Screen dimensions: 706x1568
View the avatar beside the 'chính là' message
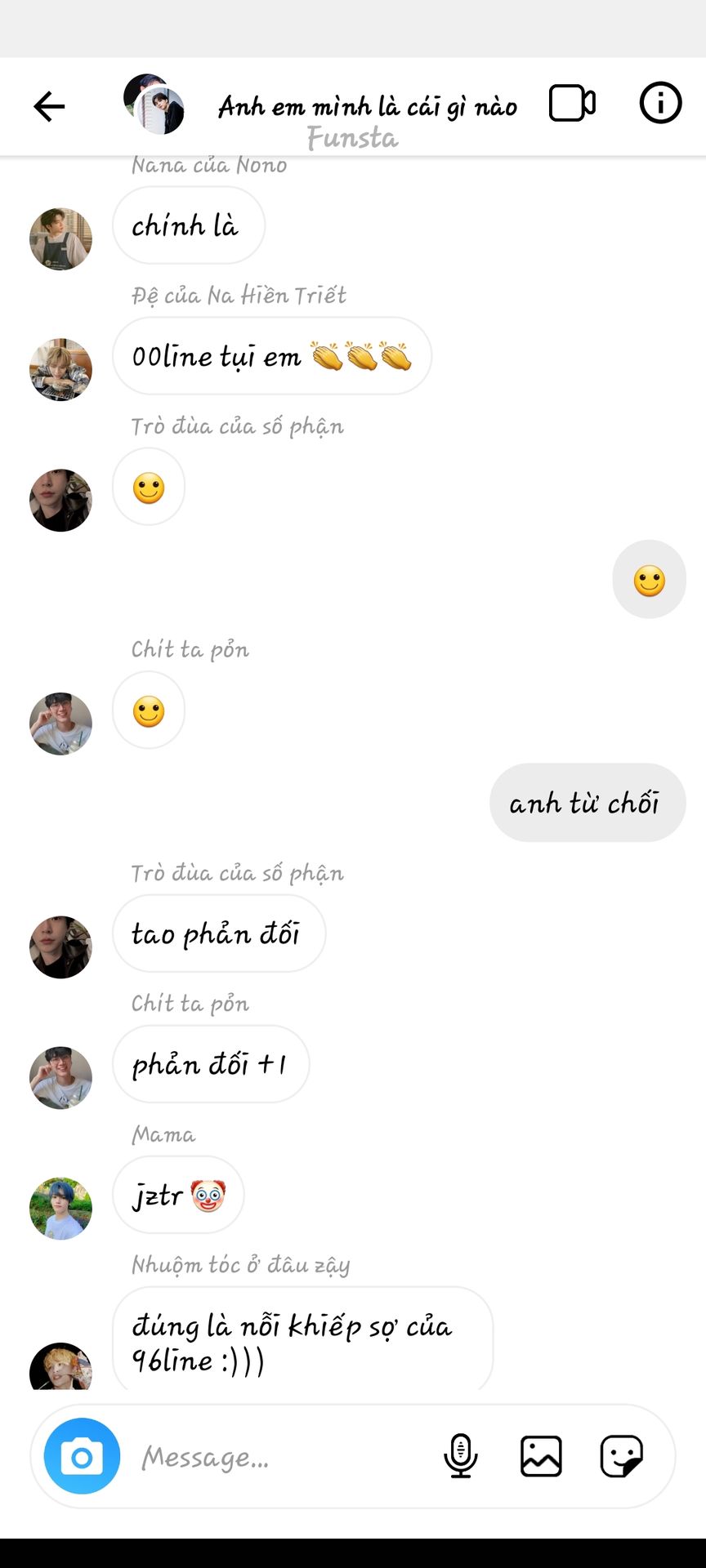(x=60, y=238)
